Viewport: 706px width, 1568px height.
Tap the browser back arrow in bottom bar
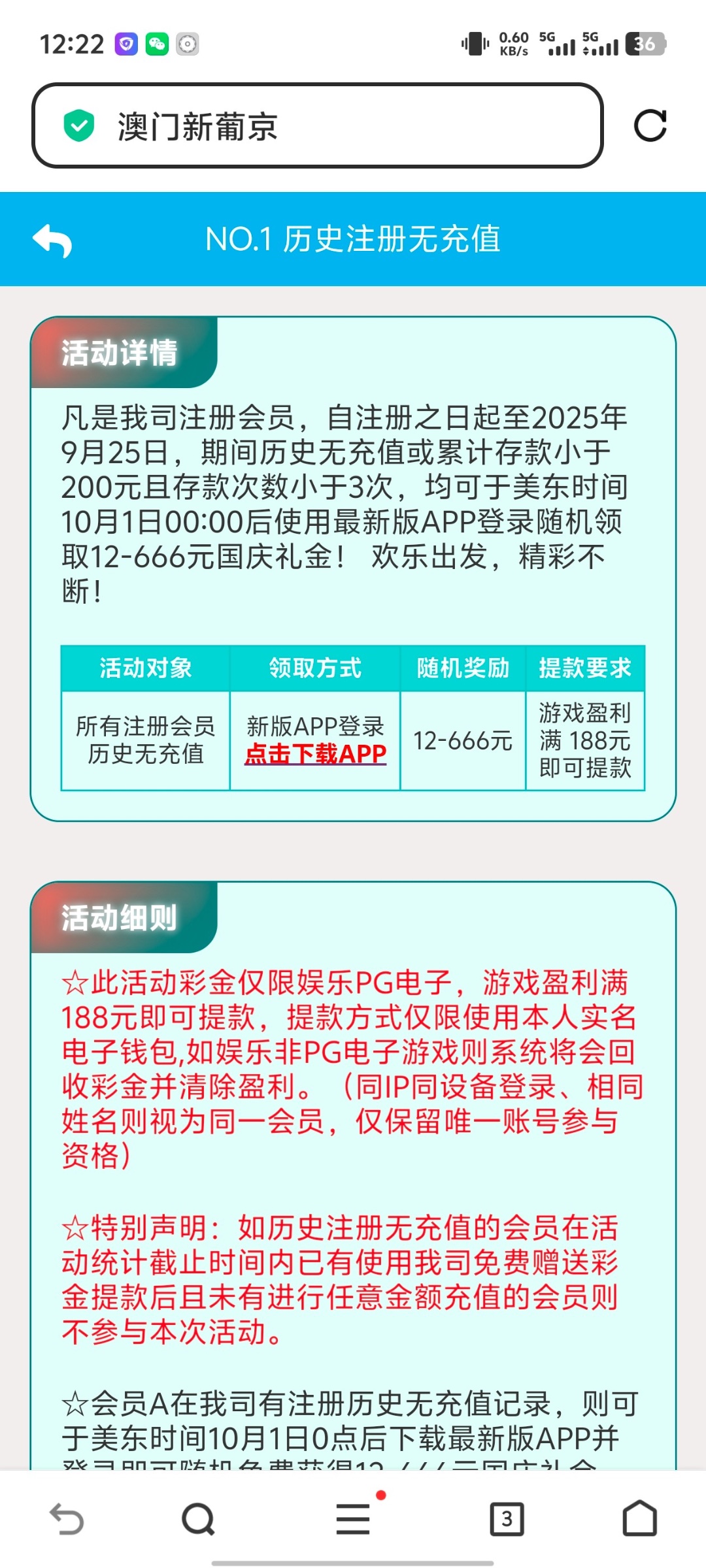pos(67,1519)
